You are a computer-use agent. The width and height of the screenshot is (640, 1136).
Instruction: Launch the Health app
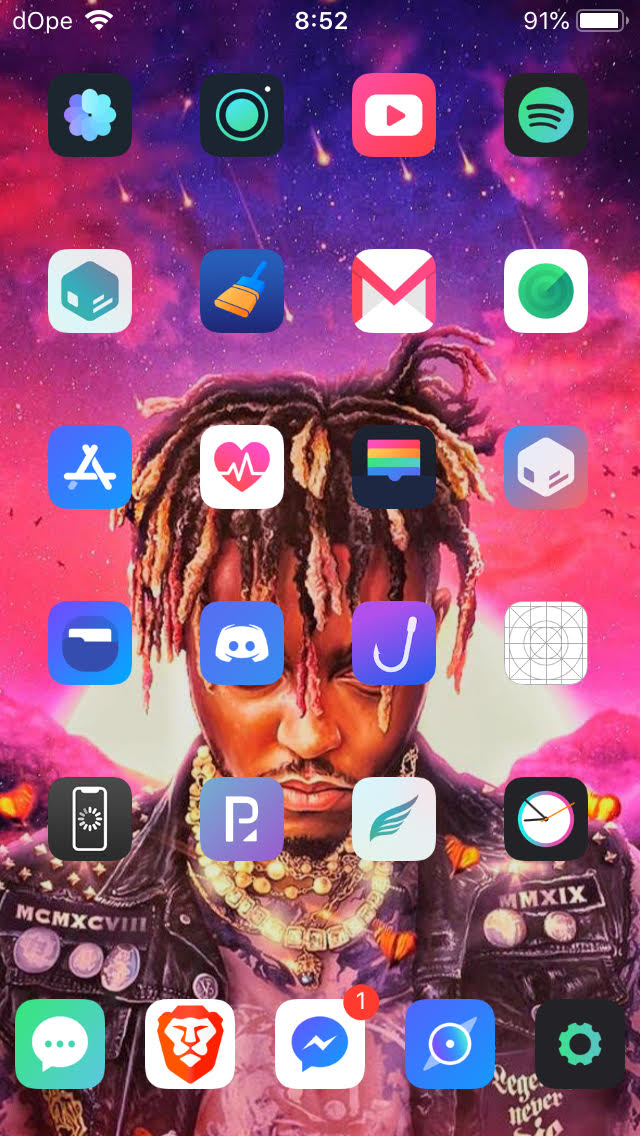pos(242,467)
